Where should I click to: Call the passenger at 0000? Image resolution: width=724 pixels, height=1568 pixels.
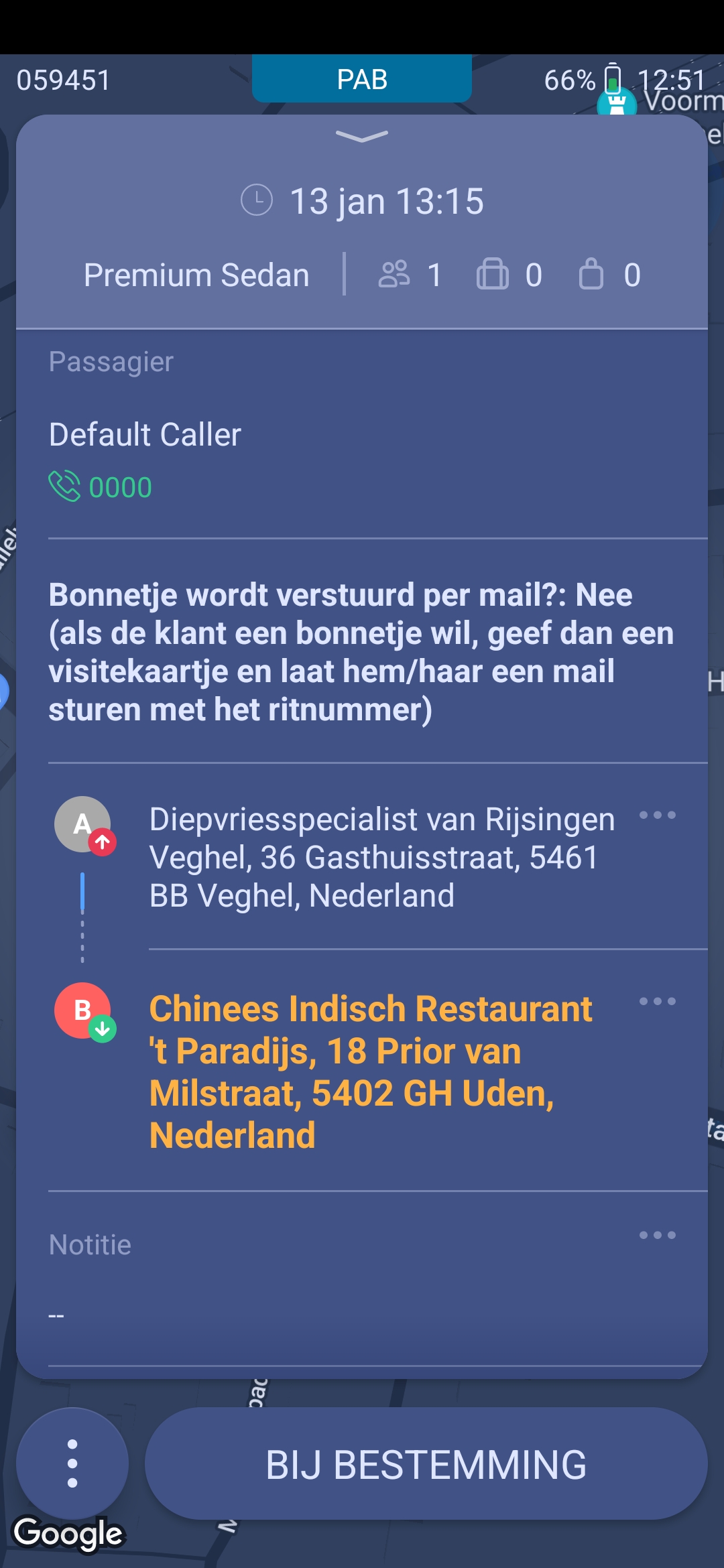click(101, 487)
